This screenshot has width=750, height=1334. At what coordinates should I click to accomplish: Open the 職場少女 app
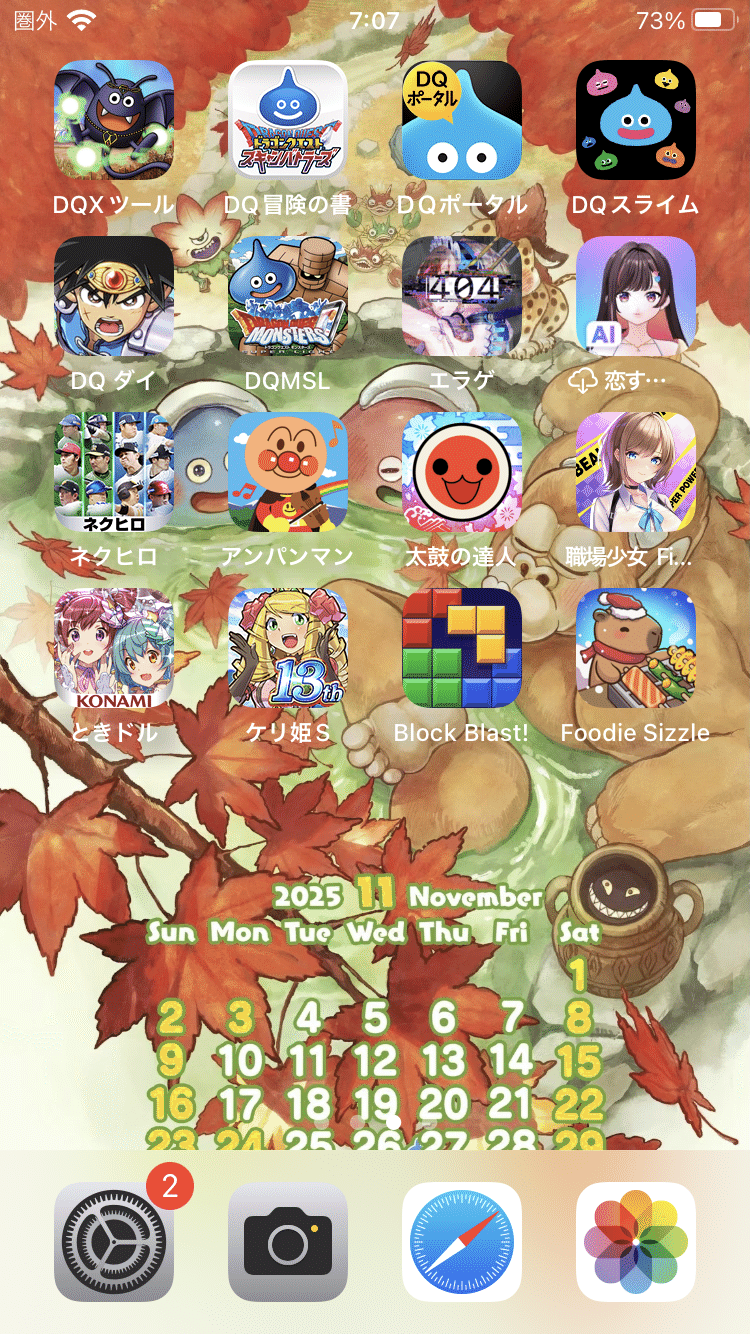click(636, 472)
